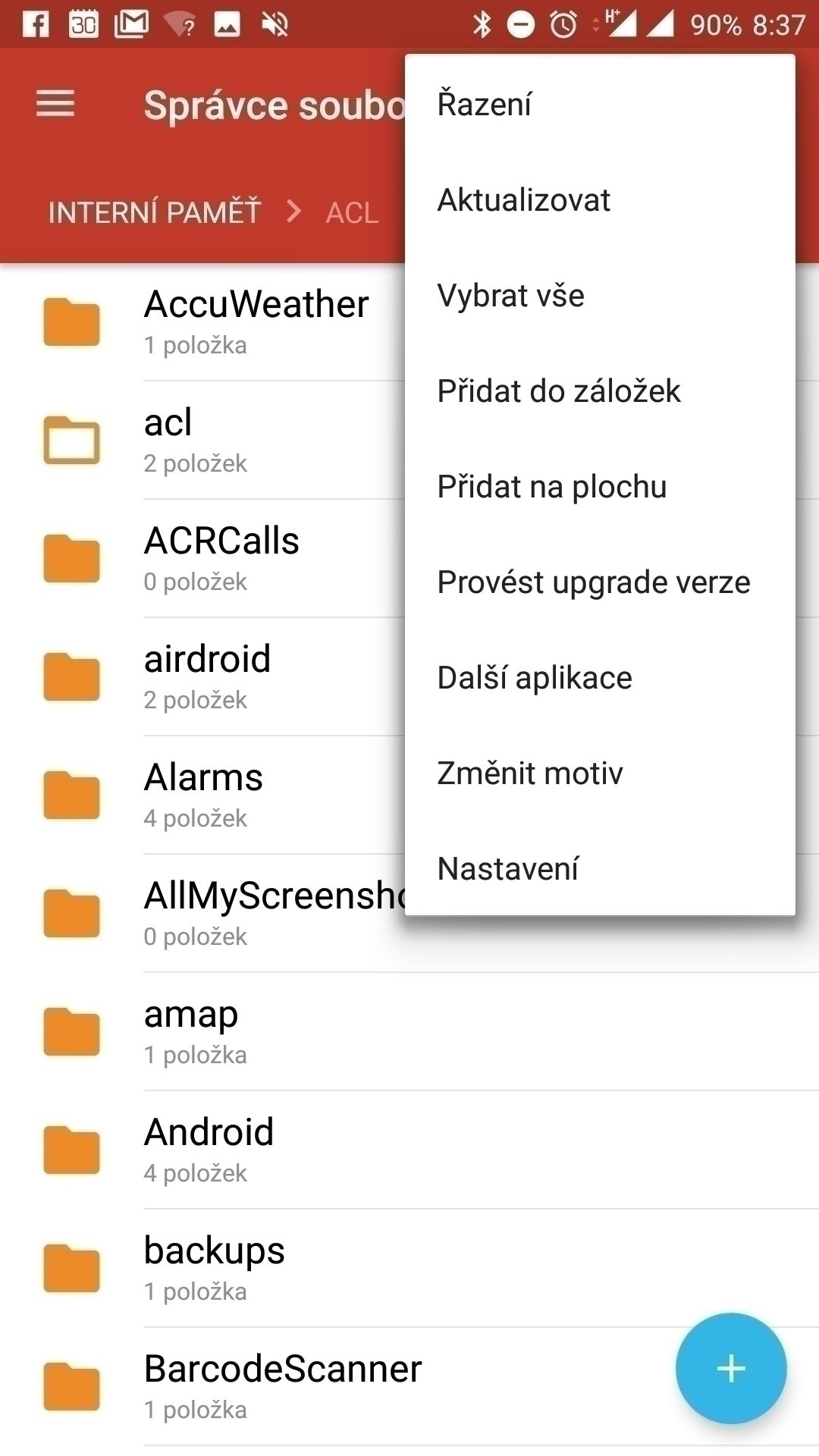
Task: Open the acl folder
Action: click(202, 441)
